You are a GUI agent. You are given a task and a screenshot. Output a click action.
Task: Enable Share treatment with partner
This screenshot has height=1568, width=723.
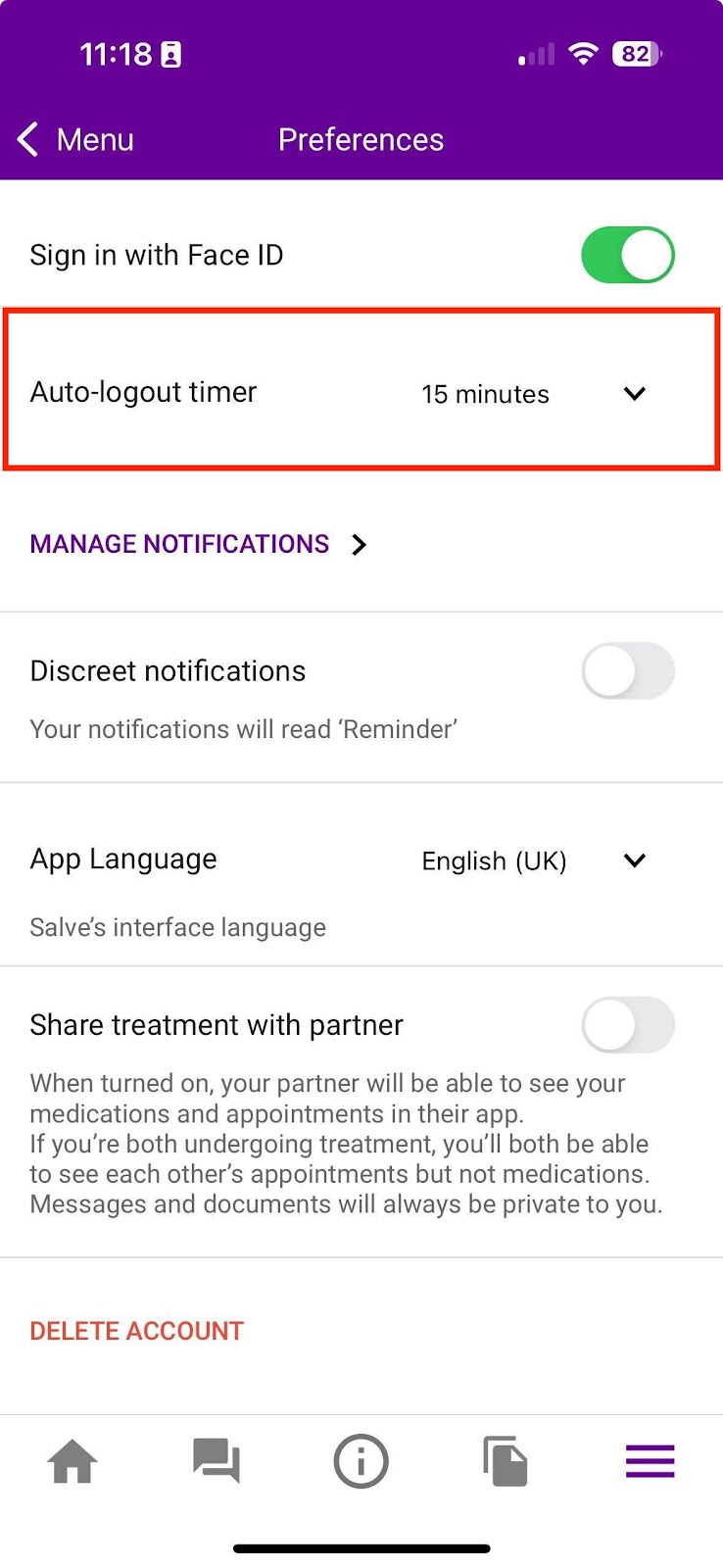pyautogui.click(x=628, y=1025)
